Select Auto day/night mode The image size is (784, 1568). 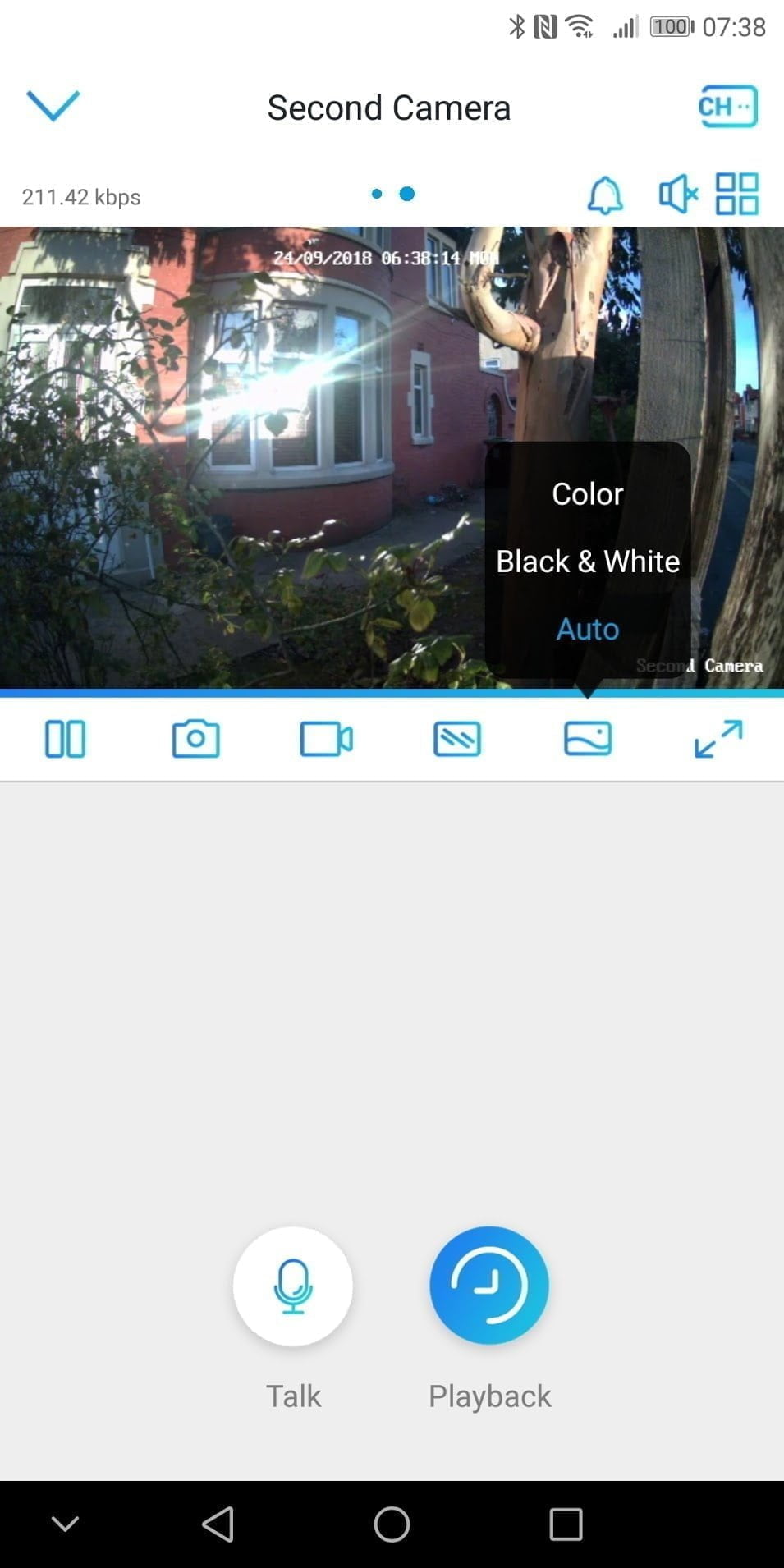click(x=587, y=629)
